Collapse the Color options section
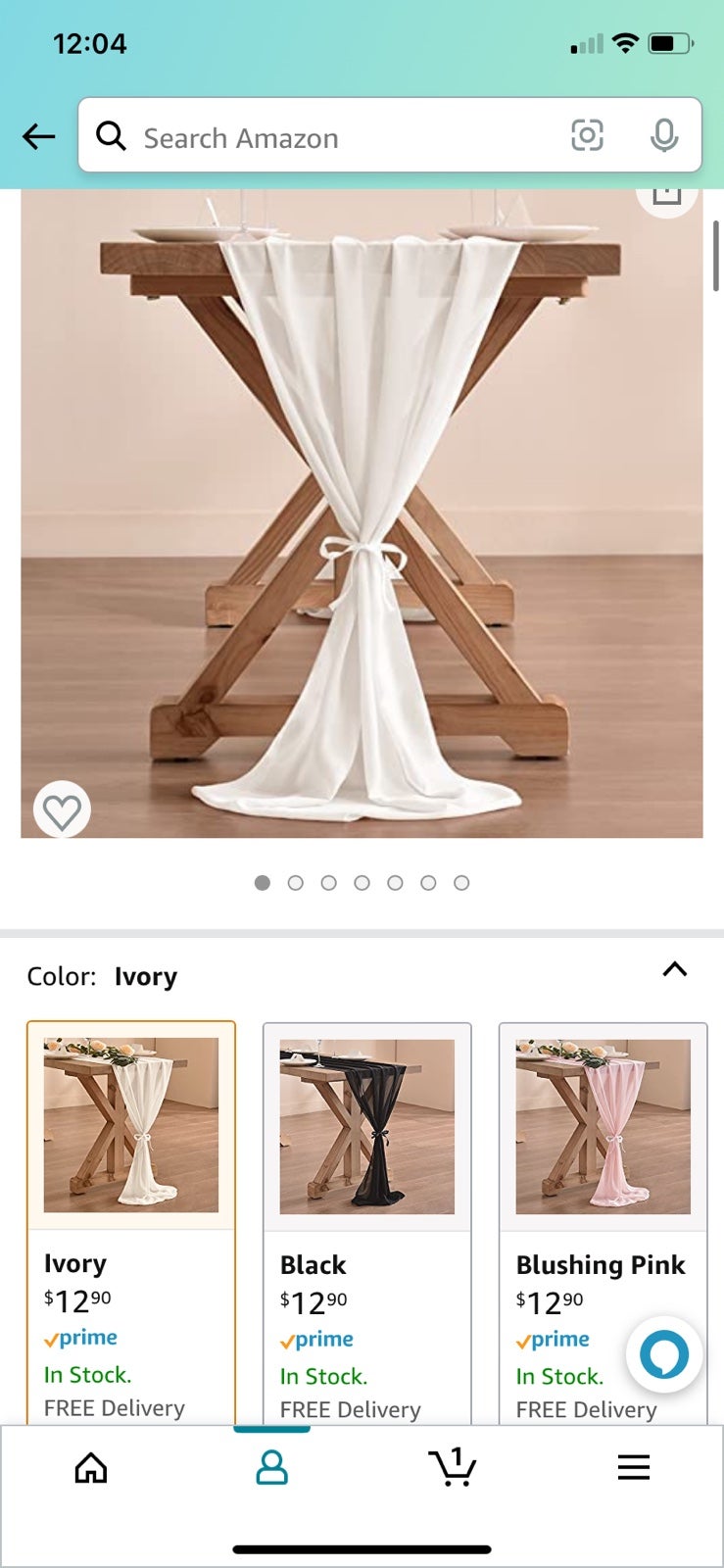 [675, 969]
